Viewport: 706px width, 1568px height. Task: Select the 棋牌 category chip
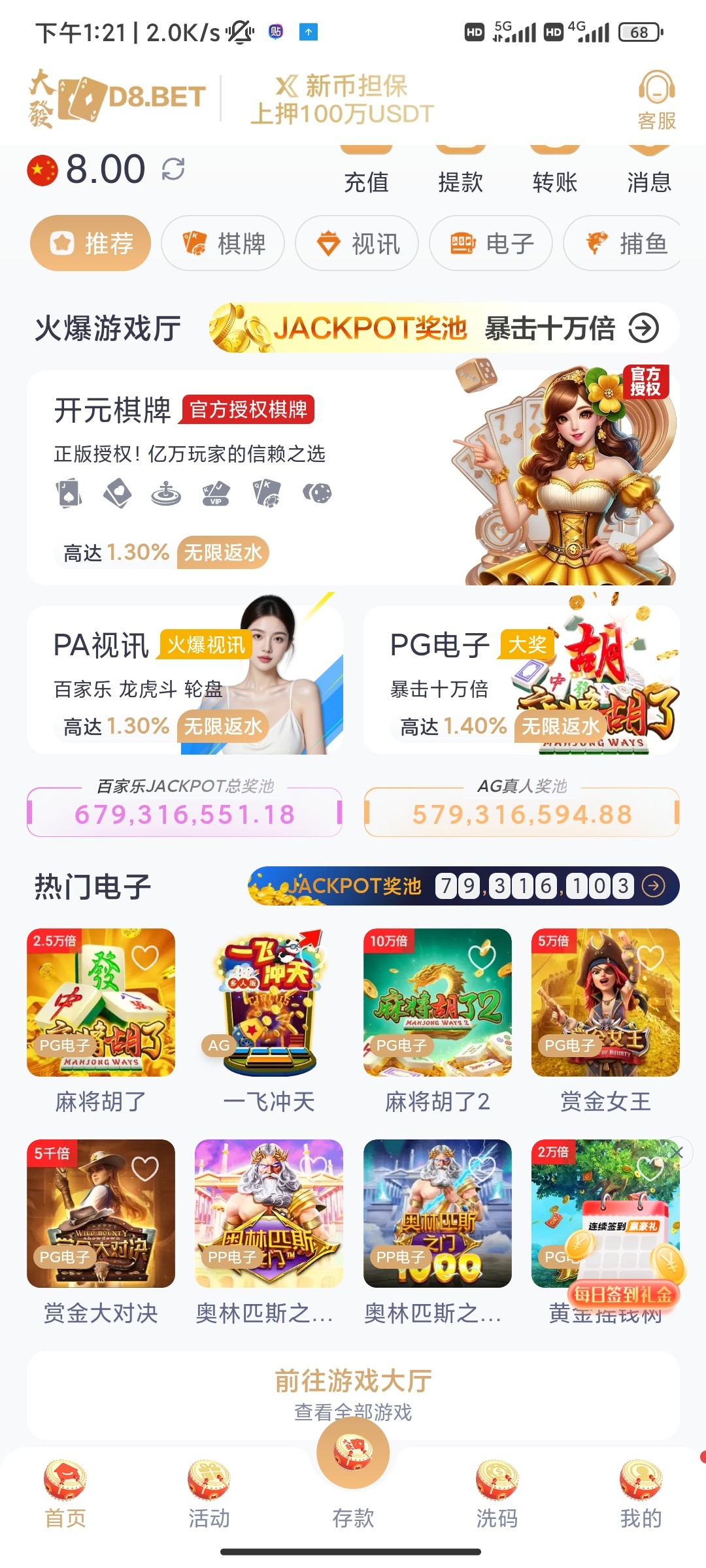coord(223,244)
